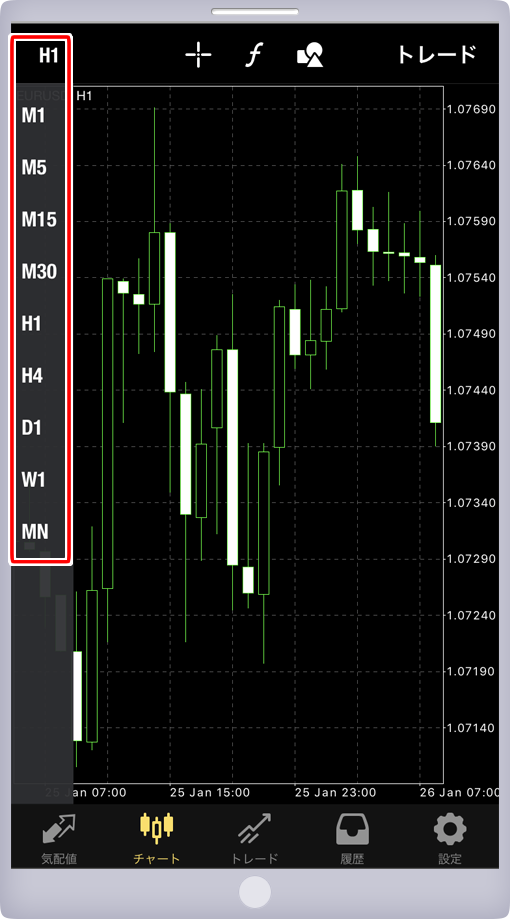The height and width of the screenshot is (919, 510).
Task: Switch to the 気配値 tab
Action: tap(59, 838)
